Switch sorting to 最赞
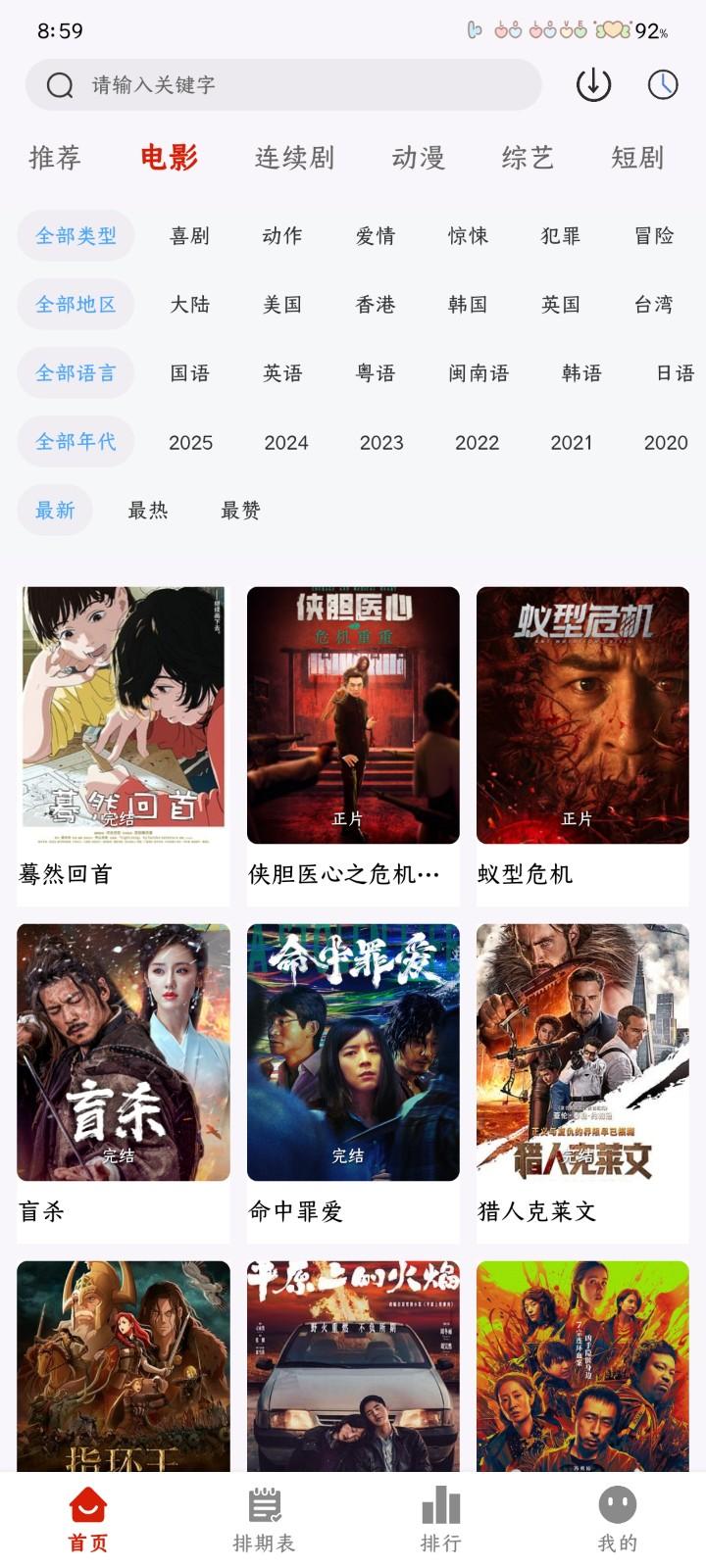Viewport: 706px width, 1568px height. [x=240, y=510]
